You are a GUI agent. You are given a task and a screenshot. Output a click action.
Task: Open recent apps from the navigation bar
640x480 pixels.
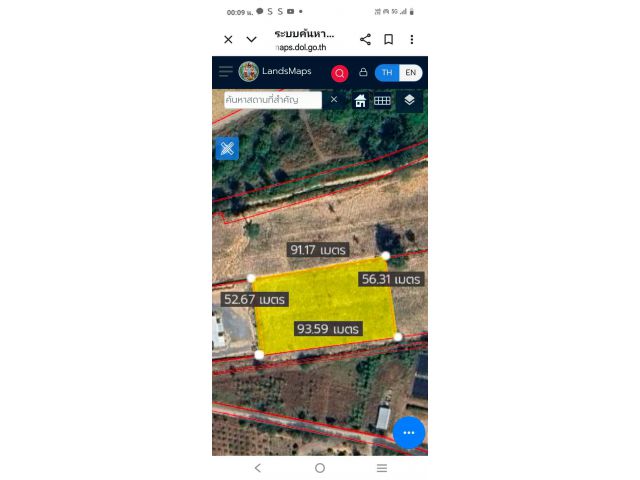point(381,468)
